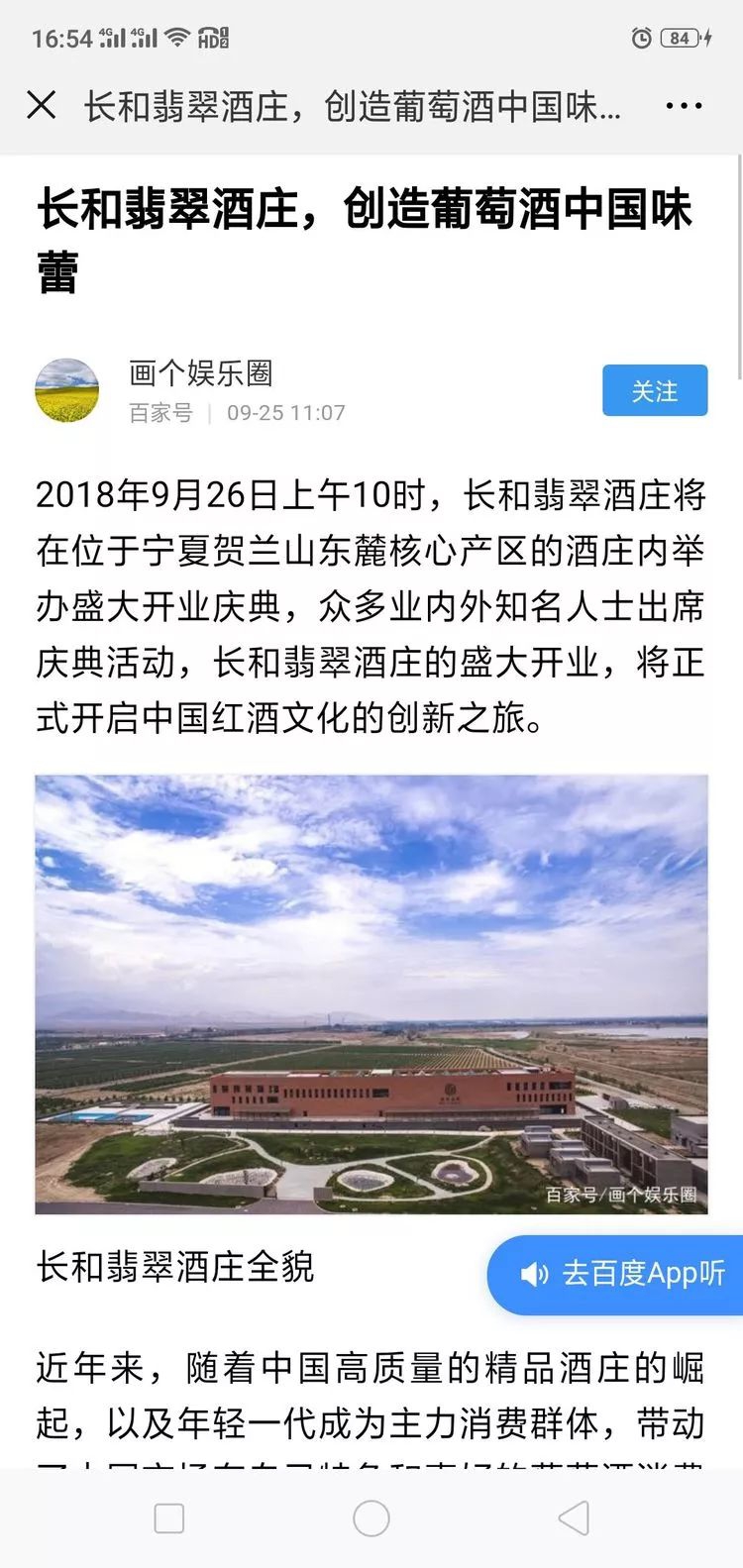Tap the home circle in the navigation bar
This screenshot has height=1568, width=743.
coord(371,1517)
